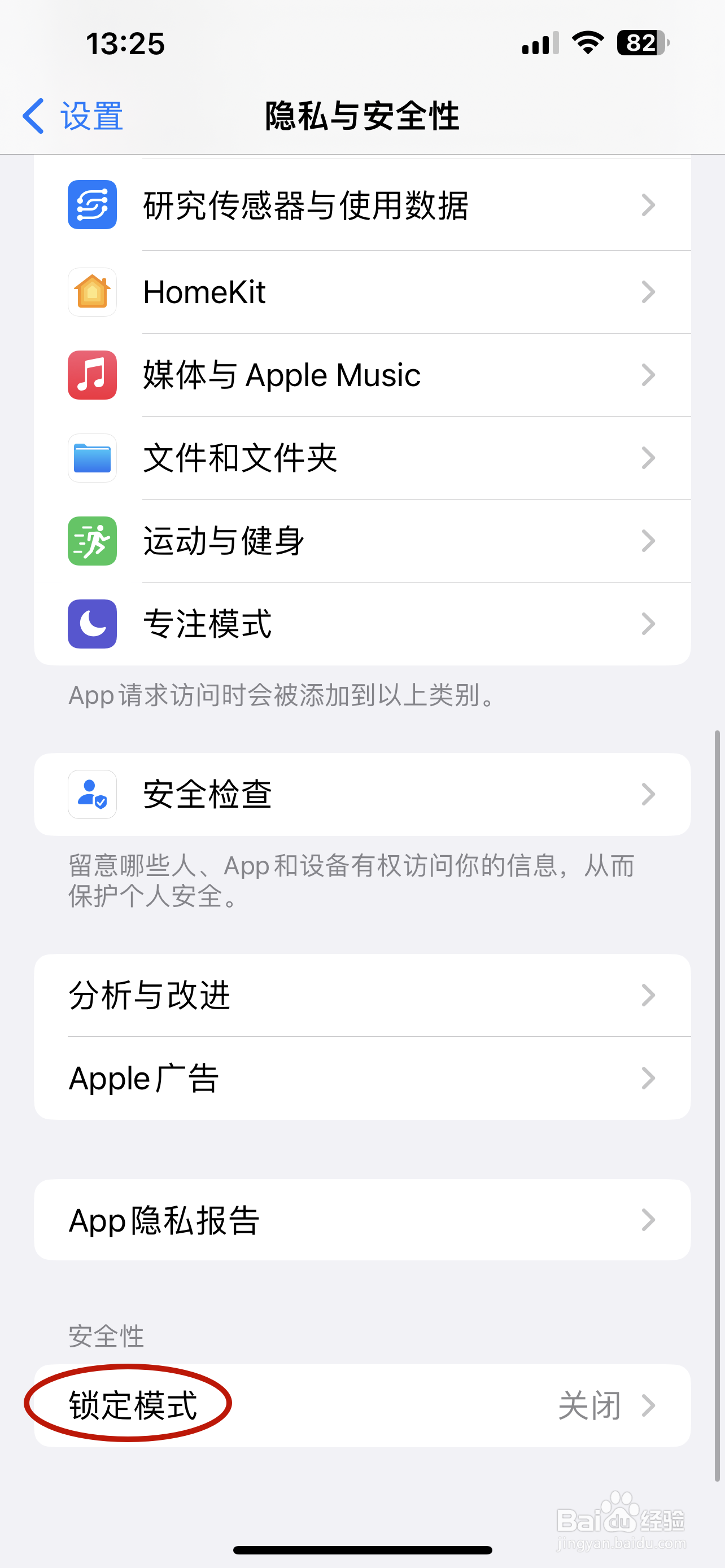
Task: Open the 媒体与 Apple Music entry
Action: point(362,375)
